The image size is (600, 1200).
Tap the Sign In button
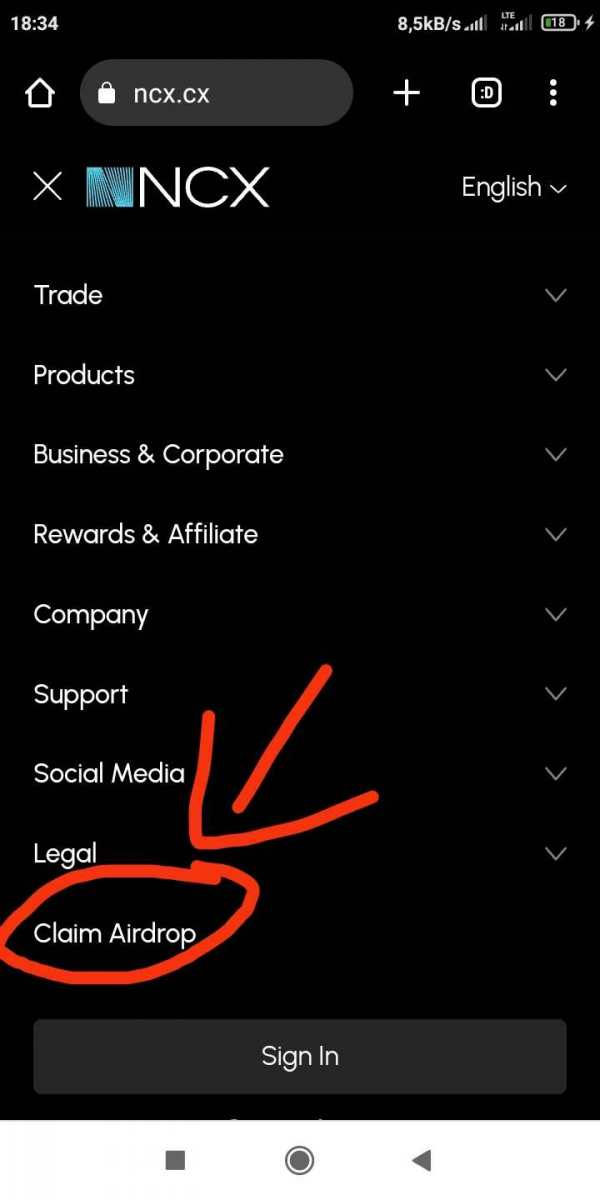[300, 1056]
